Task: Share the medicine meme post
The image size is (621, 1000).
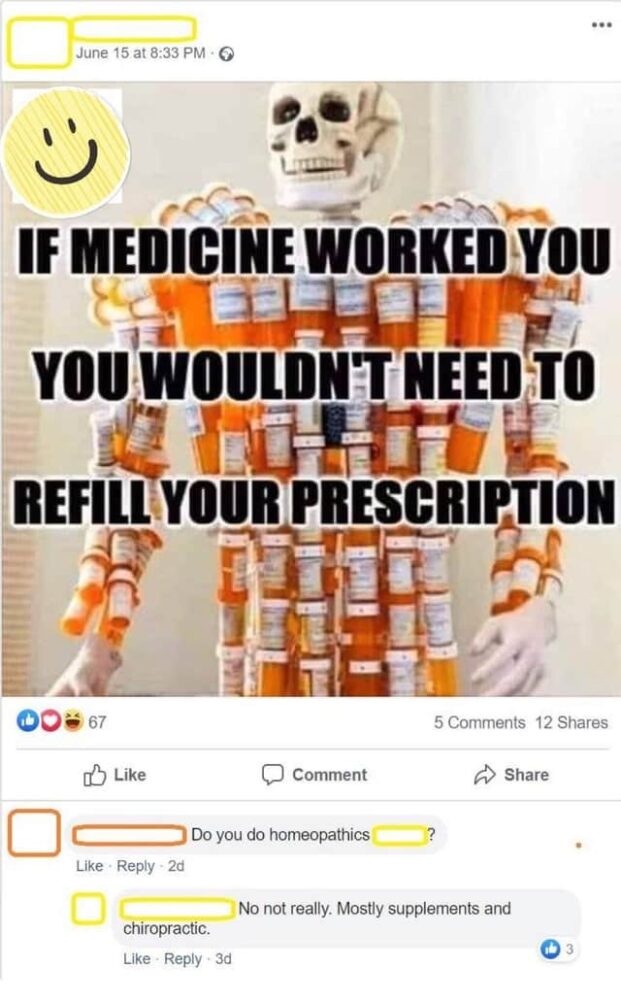Action: point(511,775)
